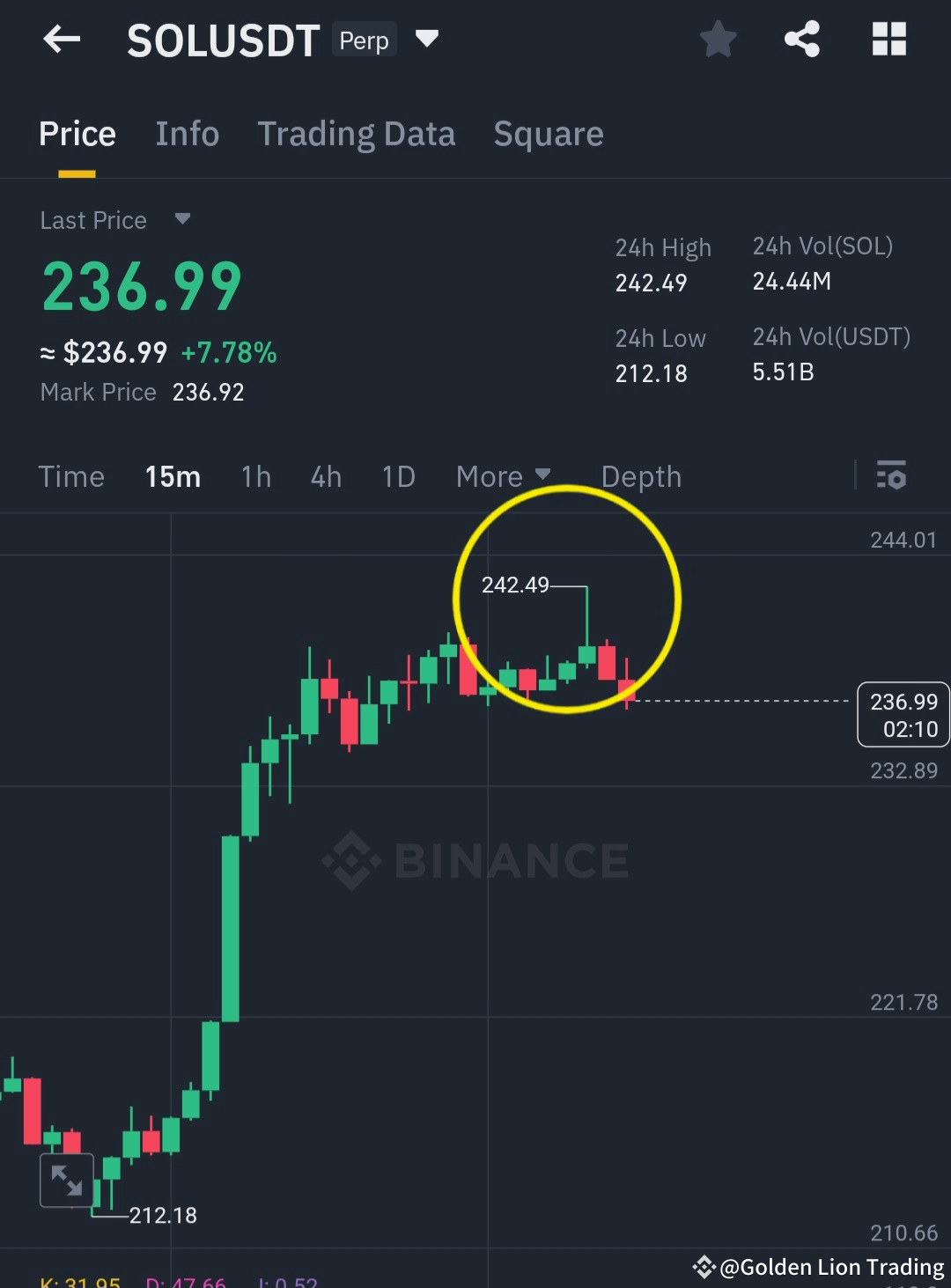This screenshot has height=1288, width=951.
Task: Open the Depth view
Action: coord(641,476)
